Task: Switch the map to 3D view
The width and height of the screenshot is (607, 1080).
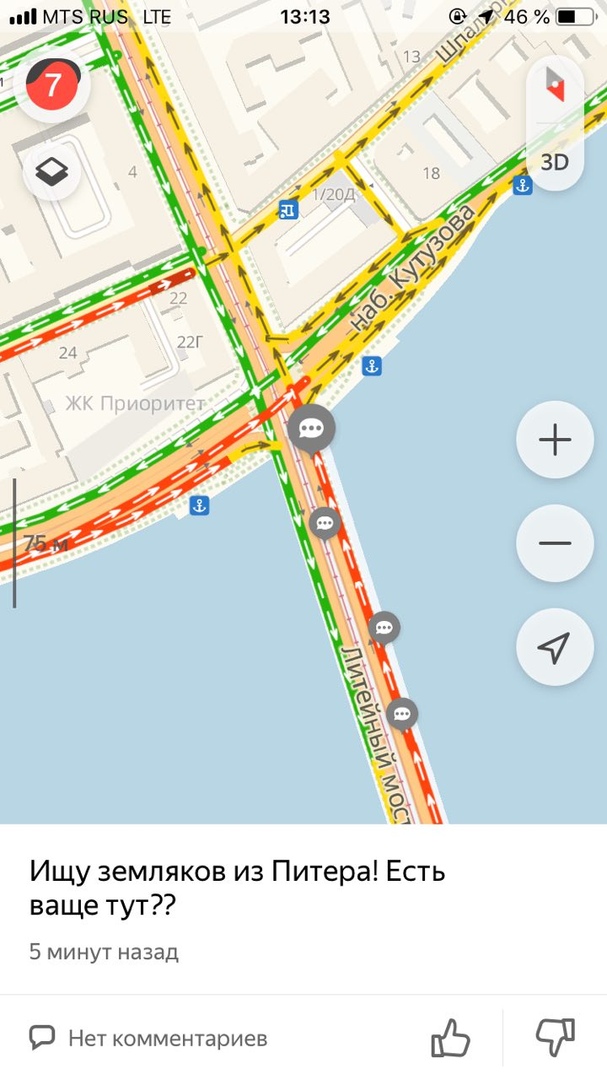Action: (x=554, y=162)
